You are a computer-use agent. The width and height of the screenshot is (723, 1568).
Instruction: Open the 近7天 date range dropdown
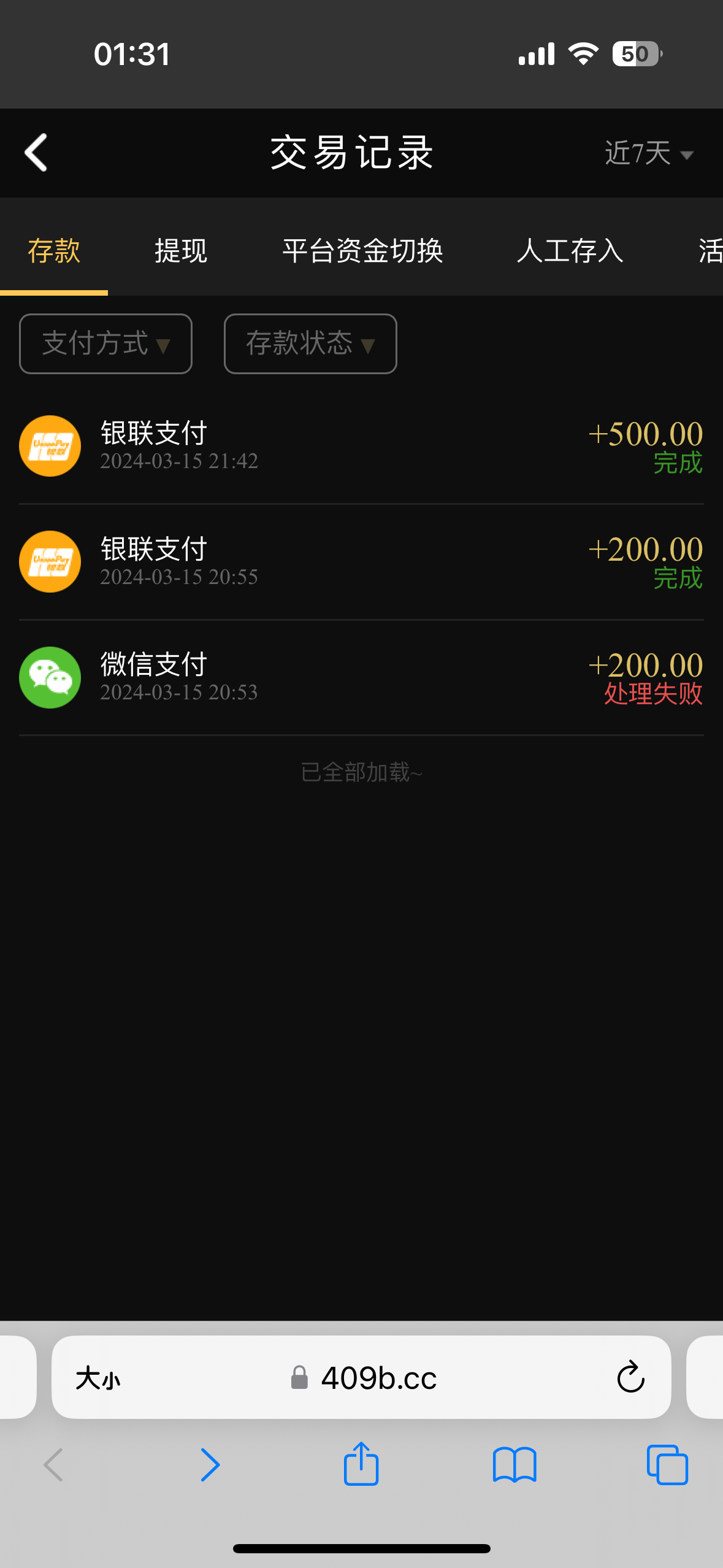point(648,153)
